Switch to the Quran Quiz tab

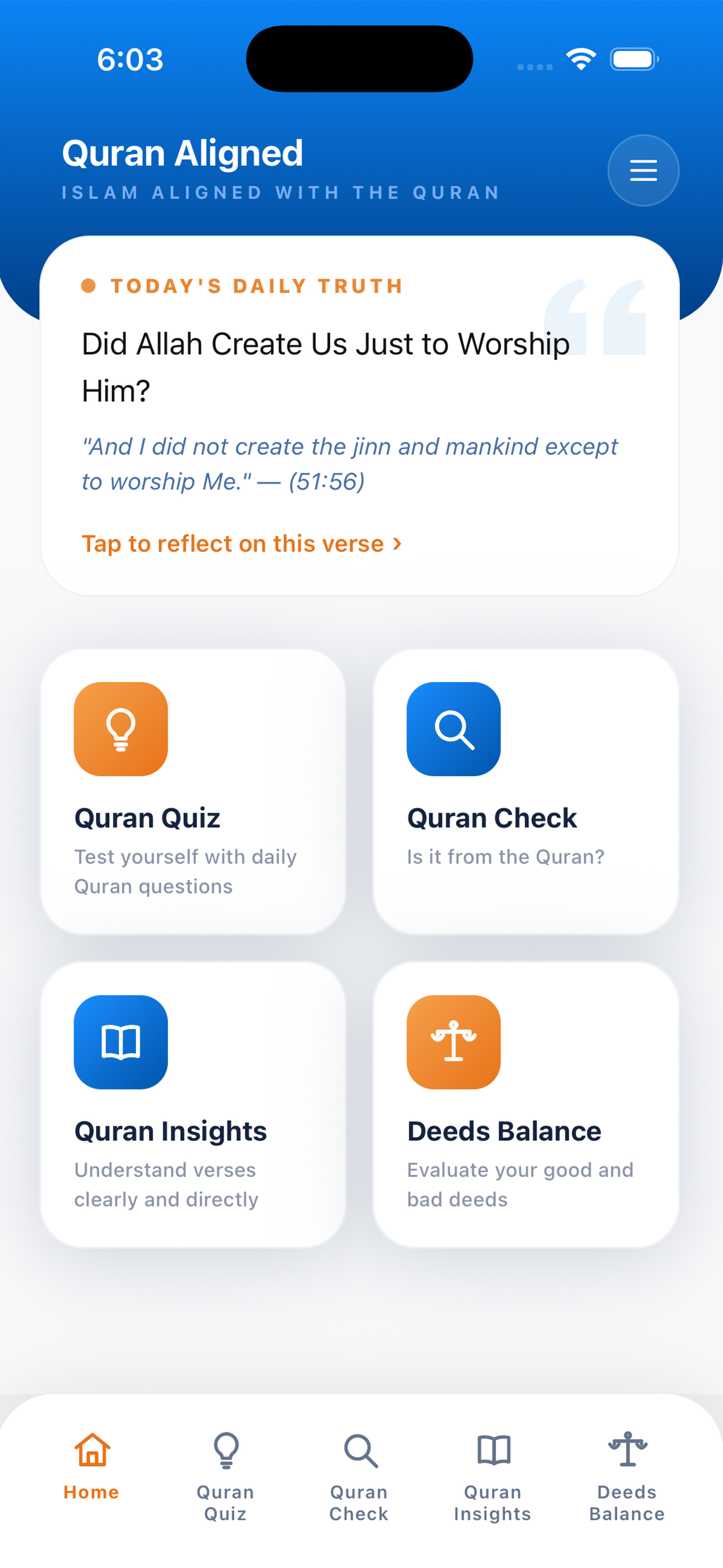tap(225, 1477)
